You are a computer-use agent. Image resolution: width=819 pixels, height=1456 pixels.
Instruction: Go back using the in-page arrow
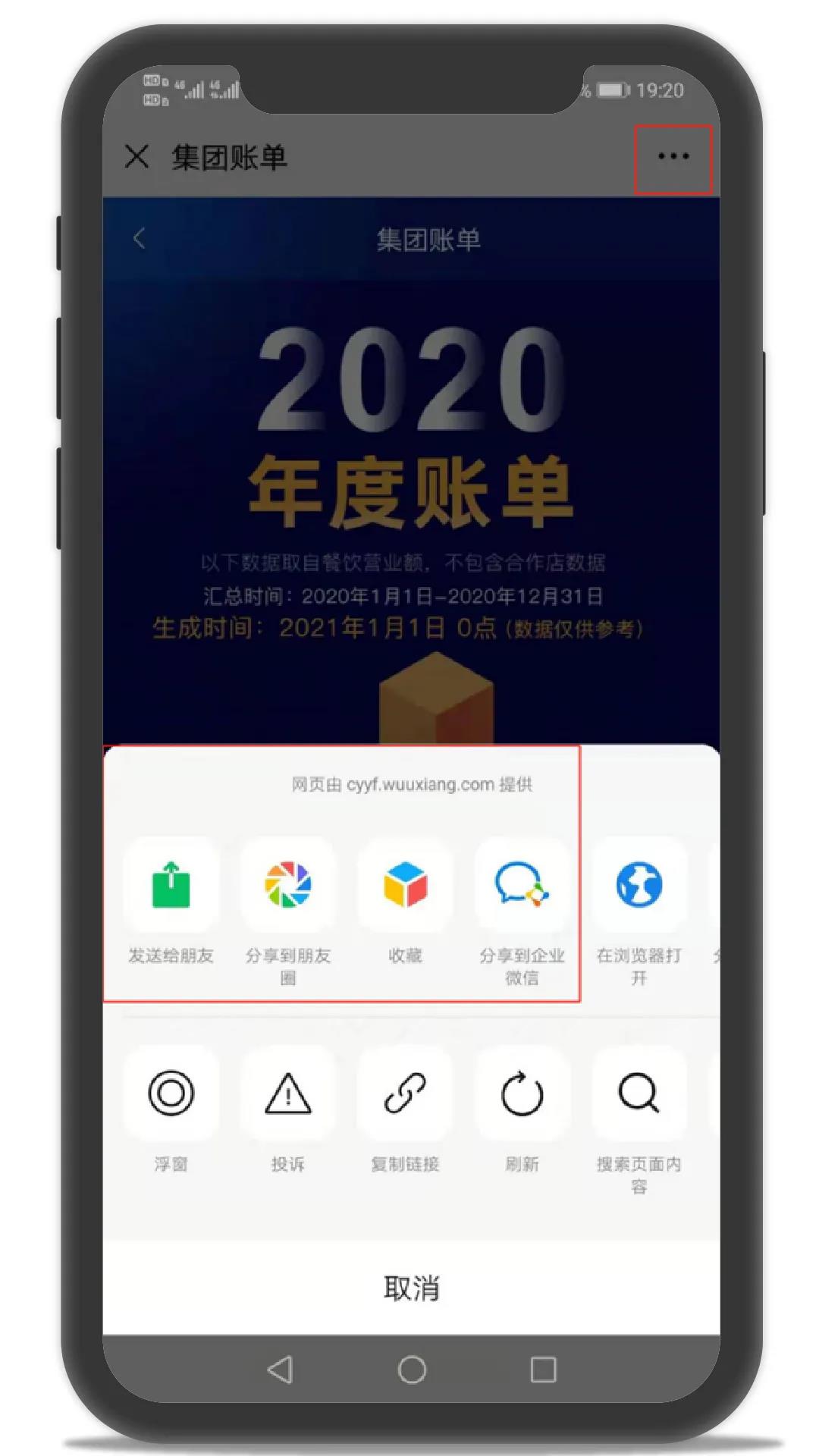pyautogui.click(x=139, y=239)
